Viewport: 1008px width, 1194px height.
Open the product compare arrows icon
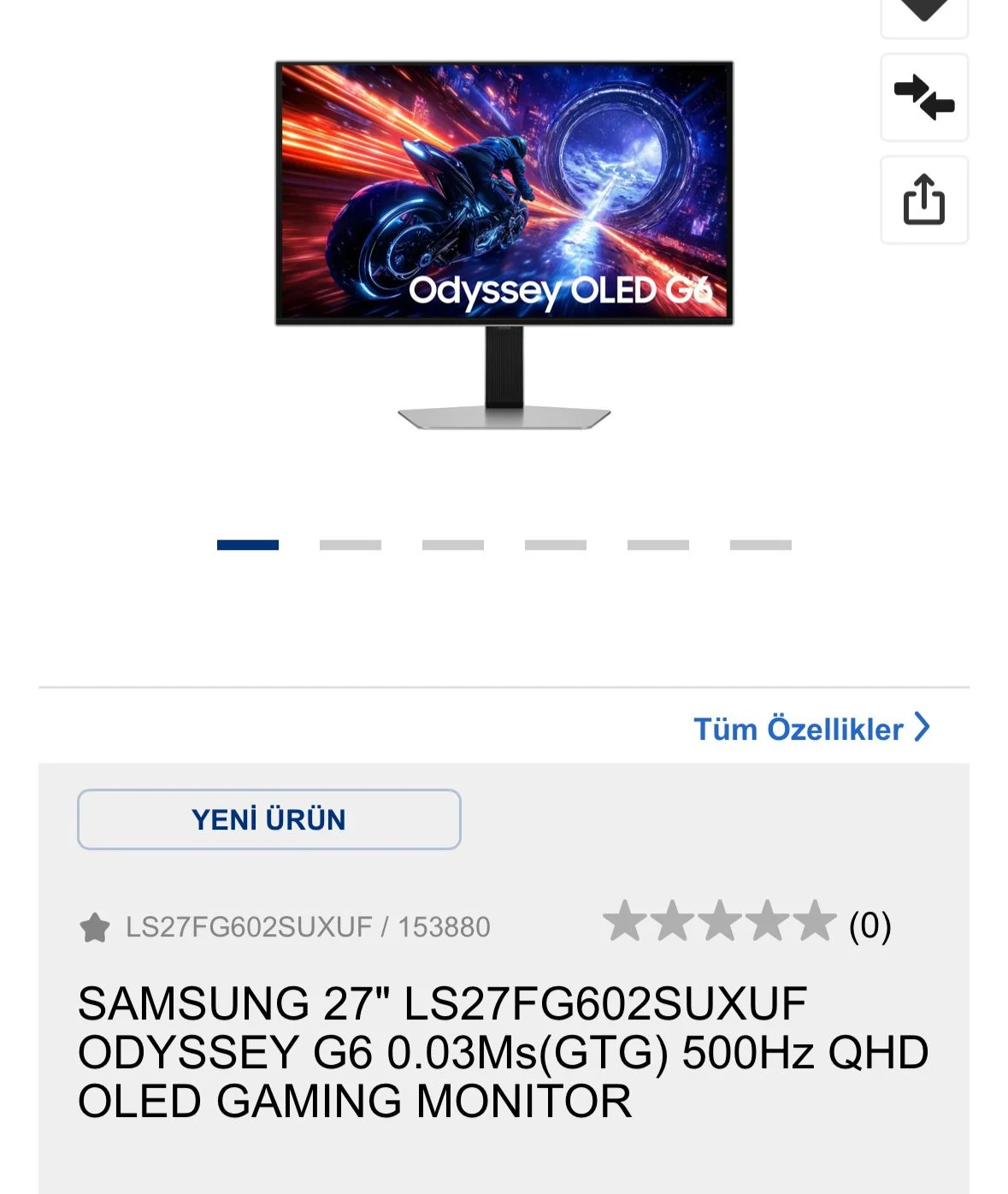click(923, 98)
